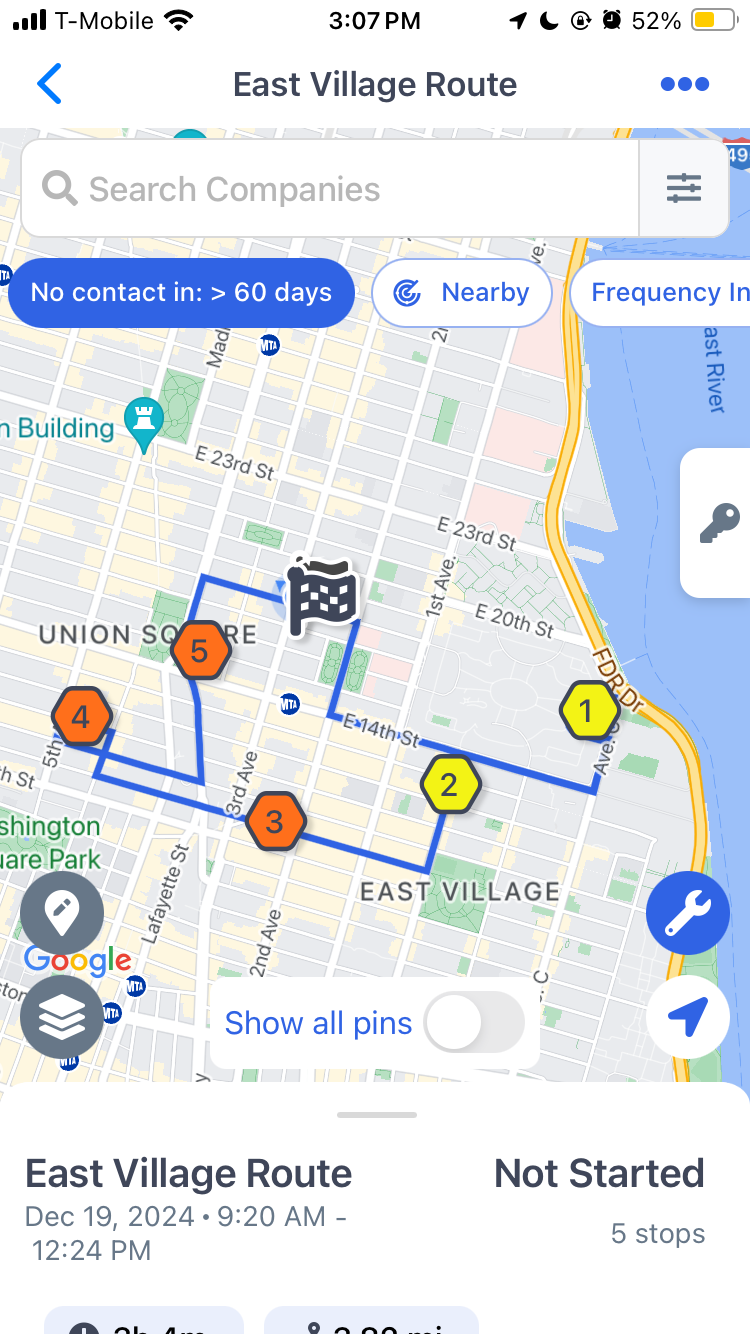
Task: Tap route stop pin 5
Action: click(200, 652)
